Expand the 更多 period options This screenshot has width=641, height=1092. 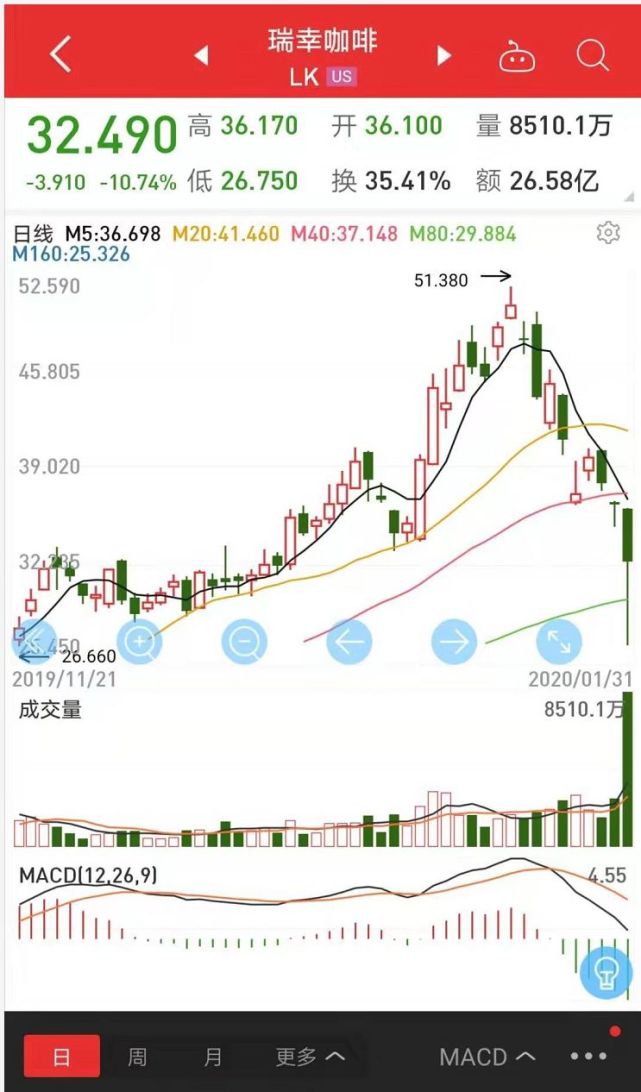pyautogui.click(x=310, y=1056)
